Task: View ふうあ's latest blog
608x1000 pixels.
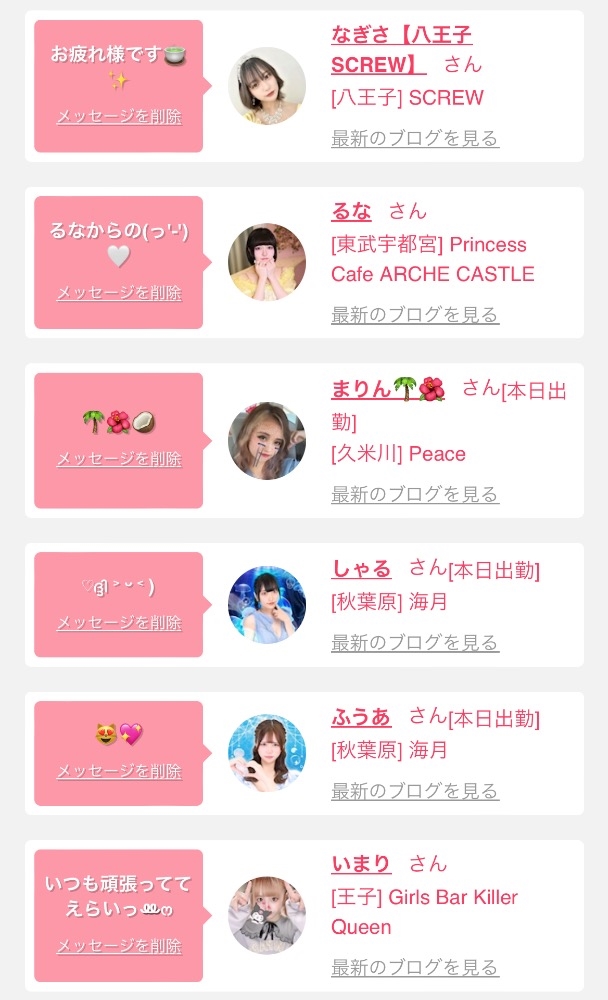Action: click(414, 791)
